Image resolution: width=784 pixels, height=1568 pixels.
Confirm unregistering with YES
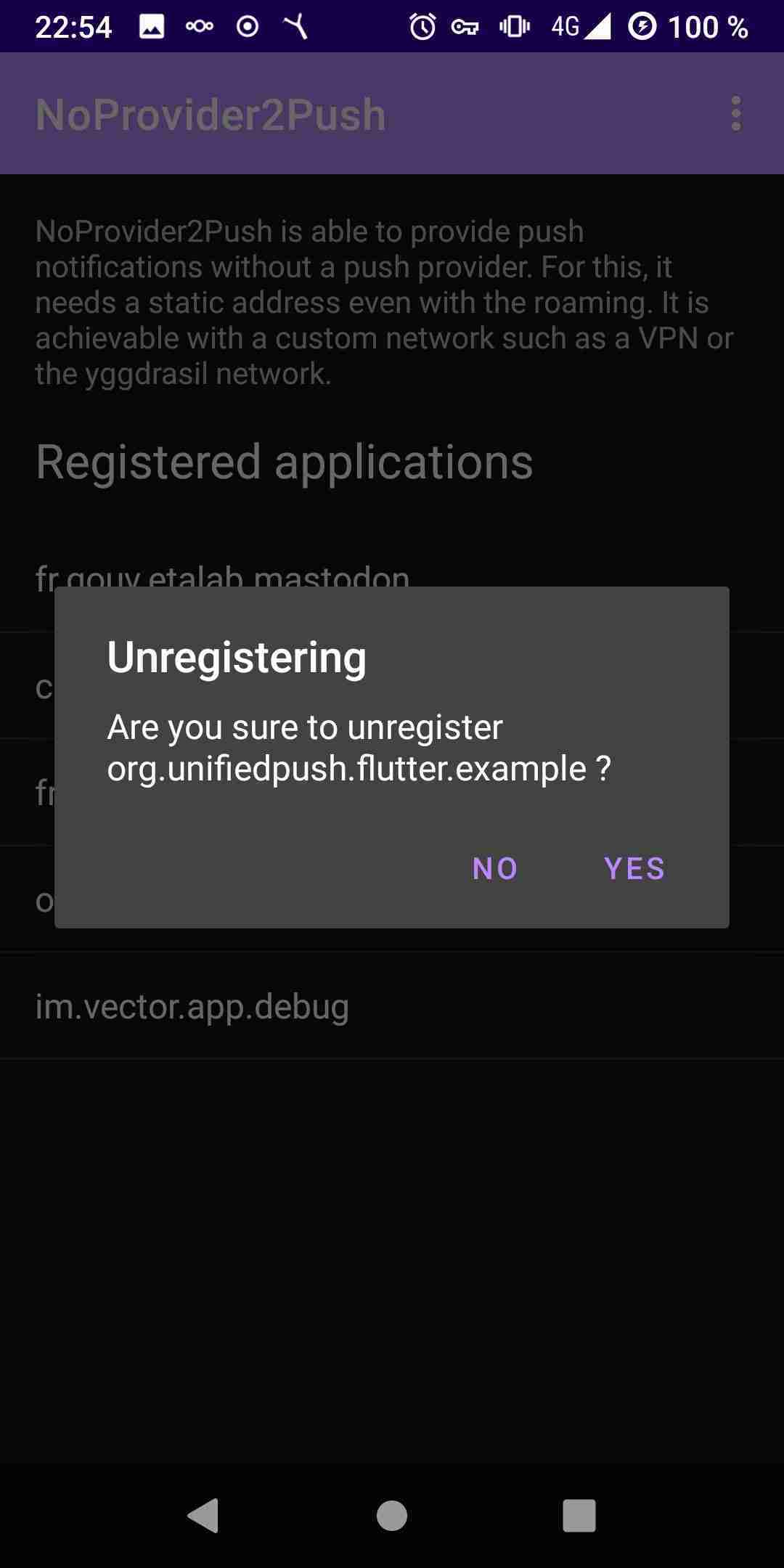point(634,868)
